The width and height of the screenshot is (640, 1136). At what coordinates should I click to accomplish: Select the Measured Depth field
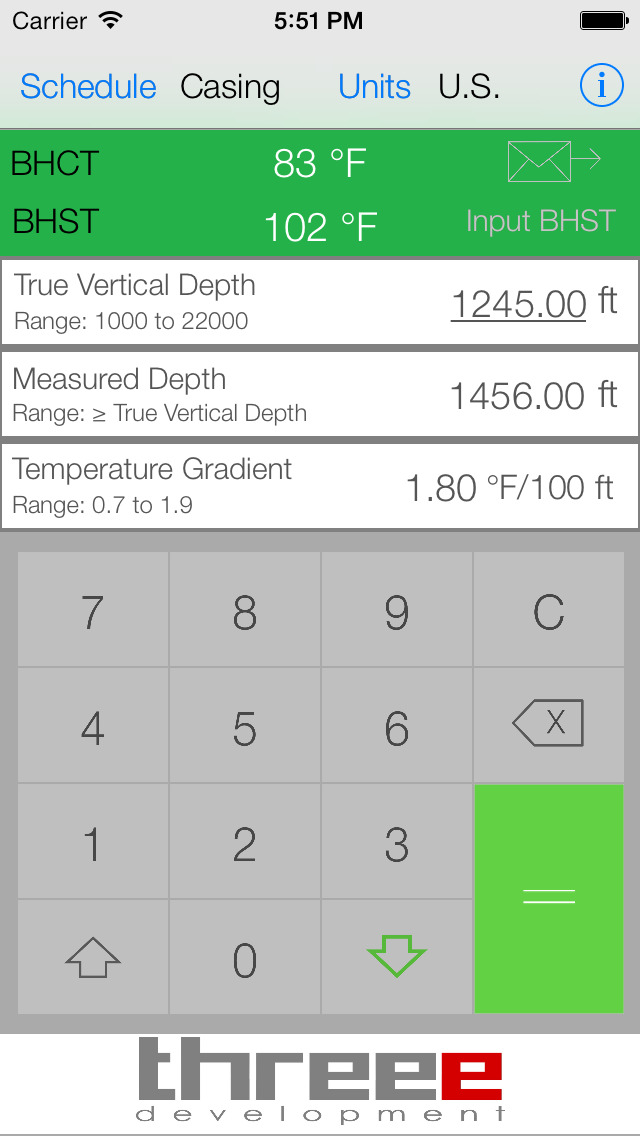tap(320, 395)
